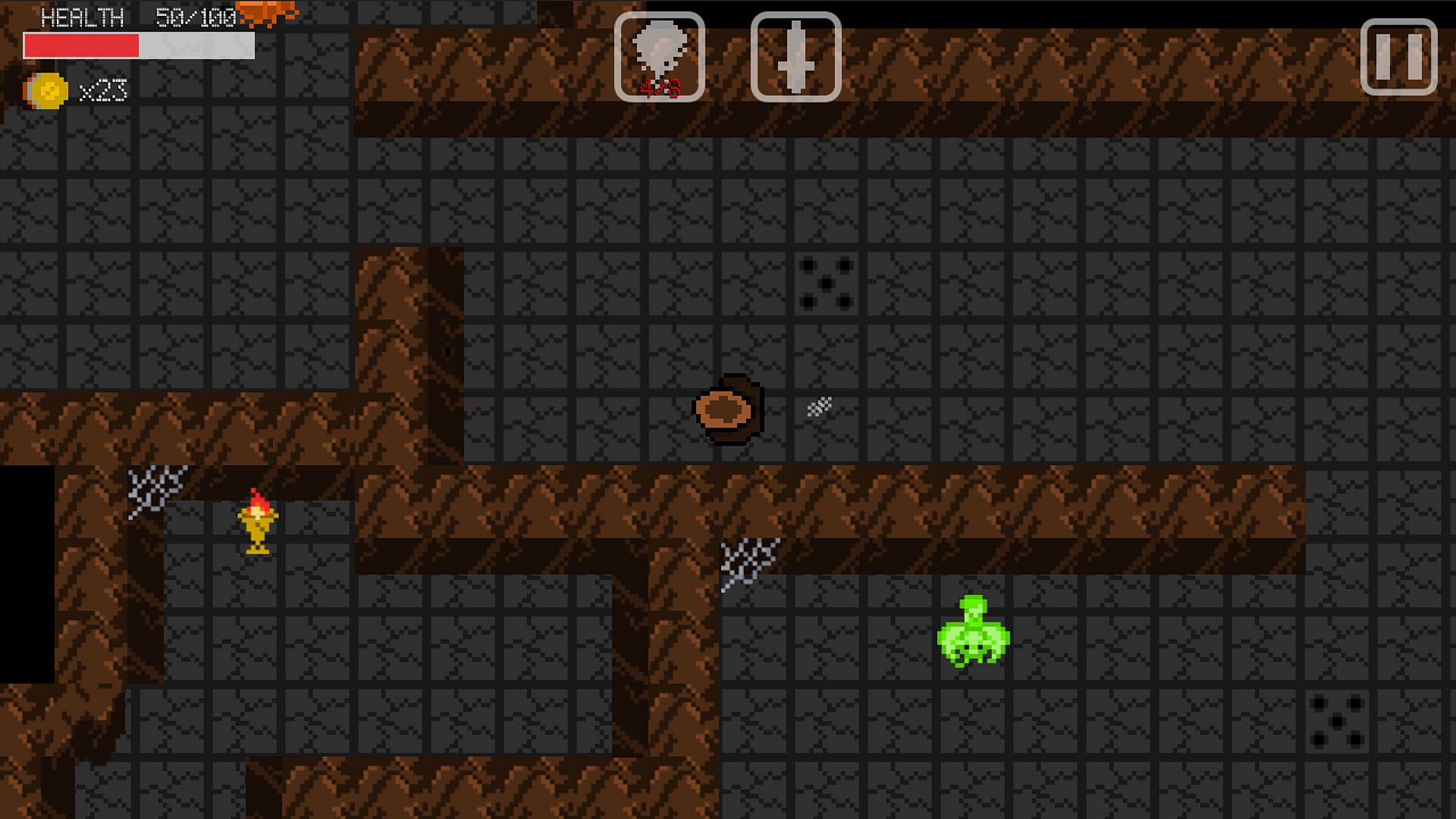The image size is (1456, 819).
Task: Pause the game
Action: click(x=1398, y=57)
